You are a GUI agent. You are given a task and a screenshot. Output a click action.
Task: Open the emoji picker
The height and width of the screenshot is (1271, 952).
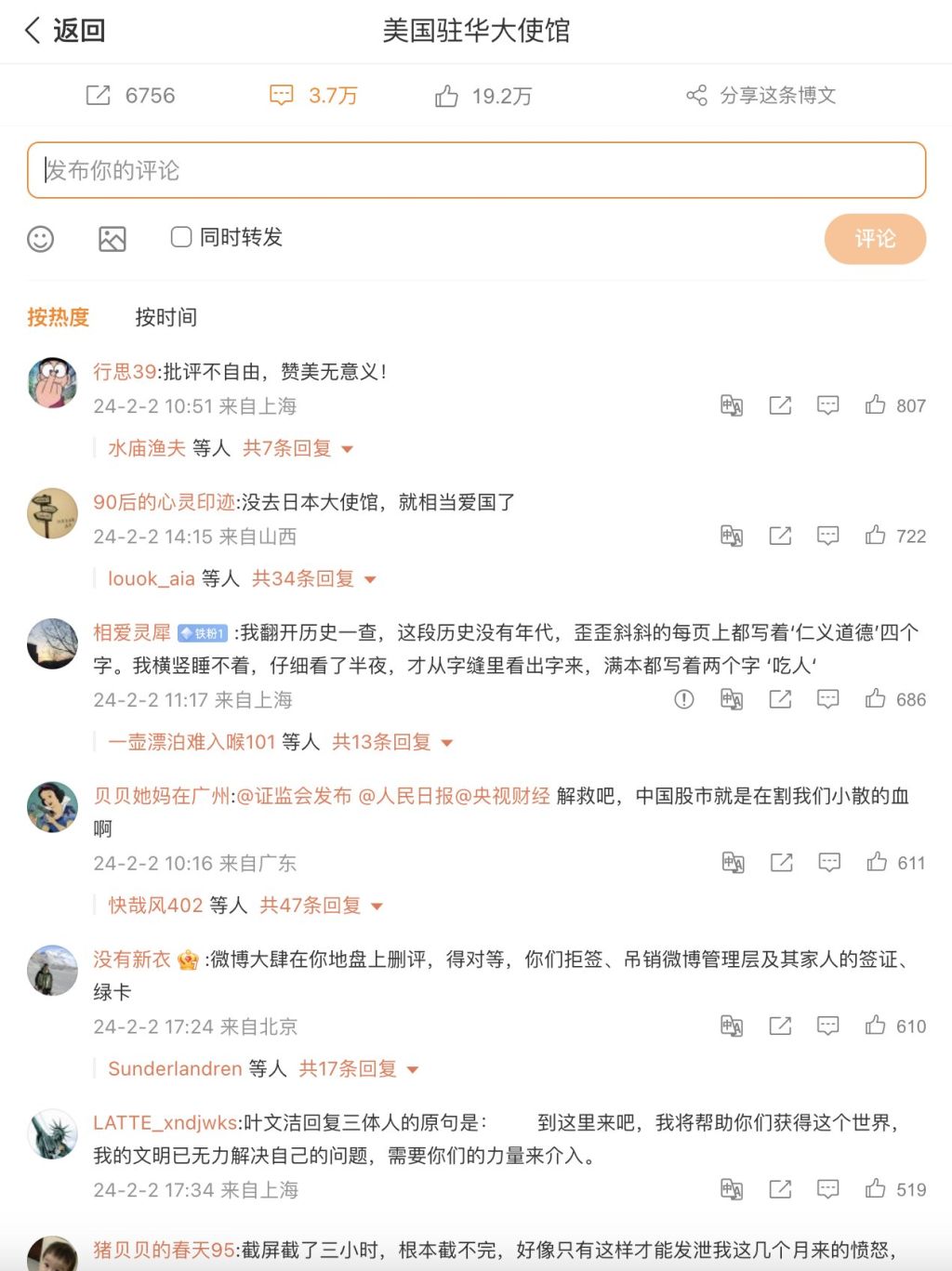coord(41,239)
